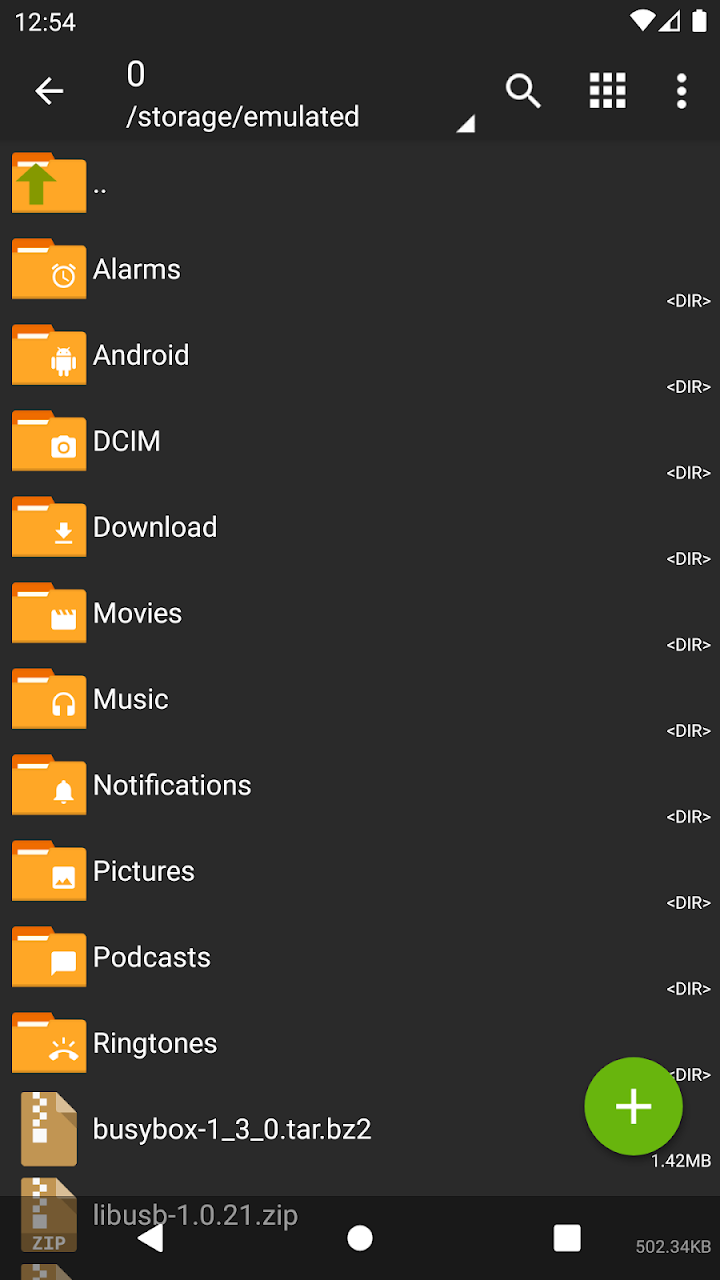The image size is (720, 1280).
Task: Open the Music folder's headphones icon
Action: (49, 698)
